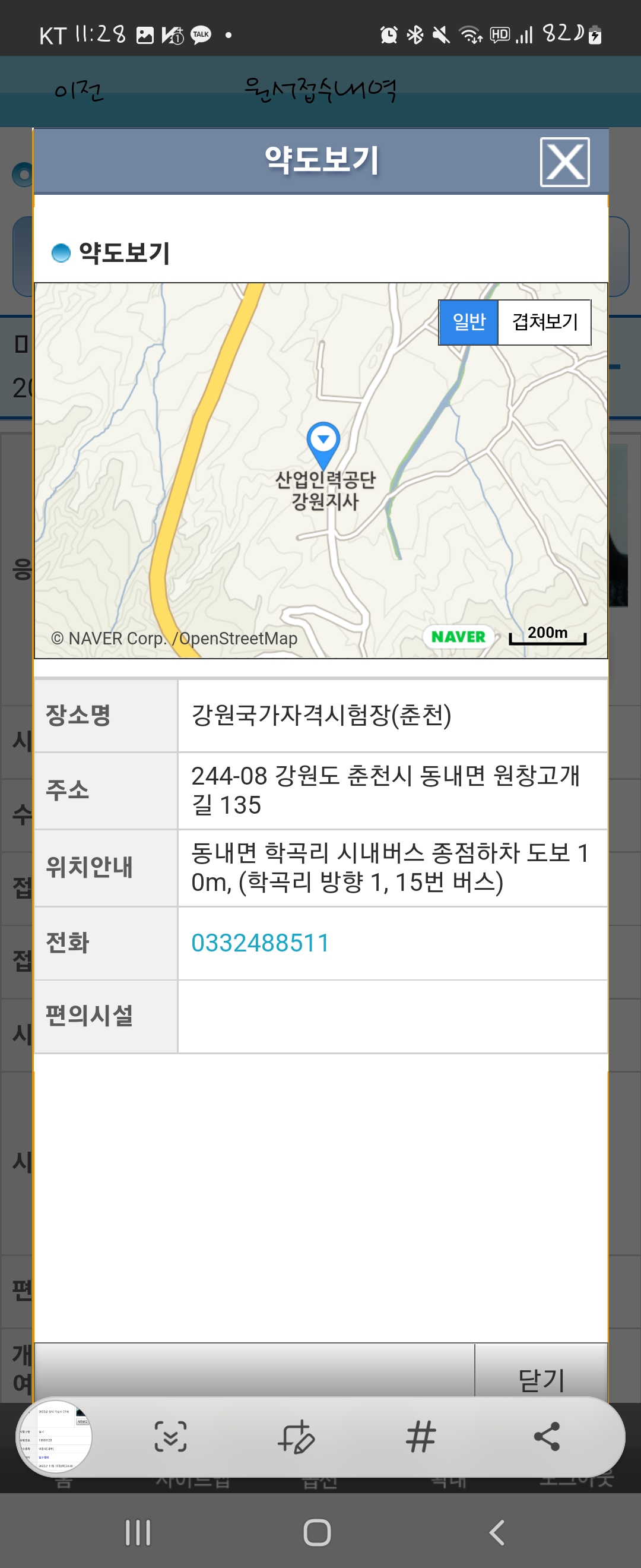
Task: Start scroll capture from screenshot toolbar
Action: [170, 1437]
